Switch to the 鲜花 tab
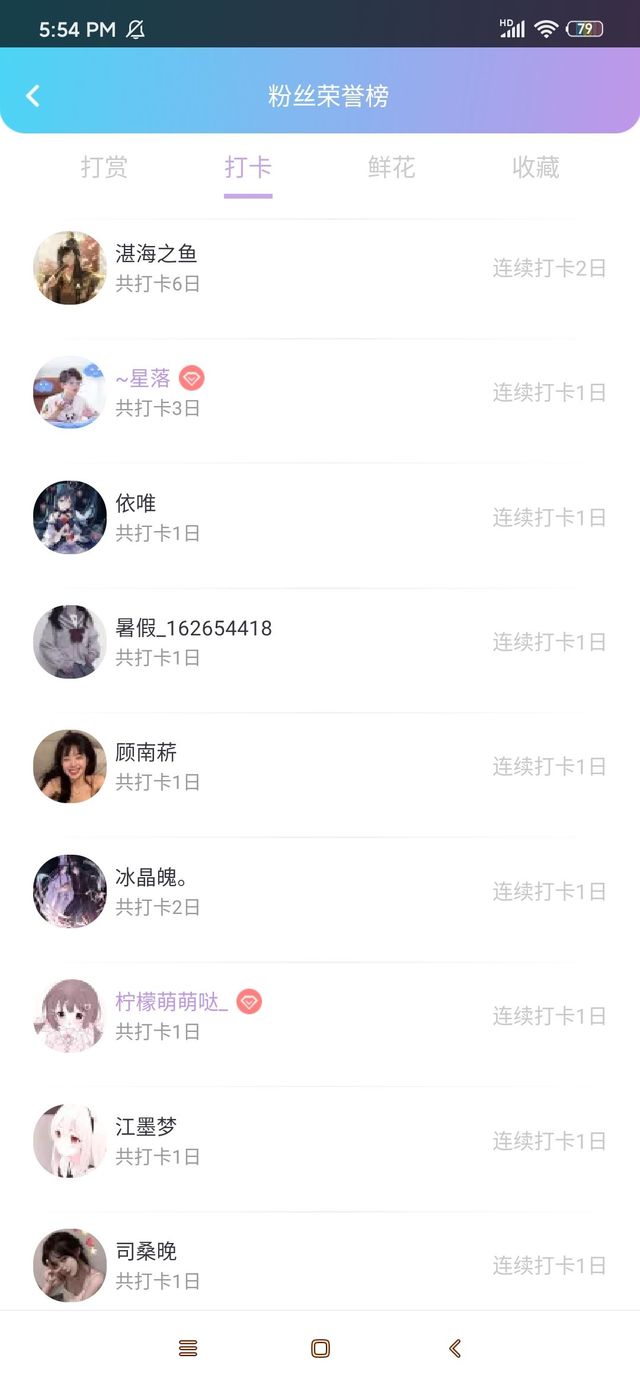 tap(391, 167)
